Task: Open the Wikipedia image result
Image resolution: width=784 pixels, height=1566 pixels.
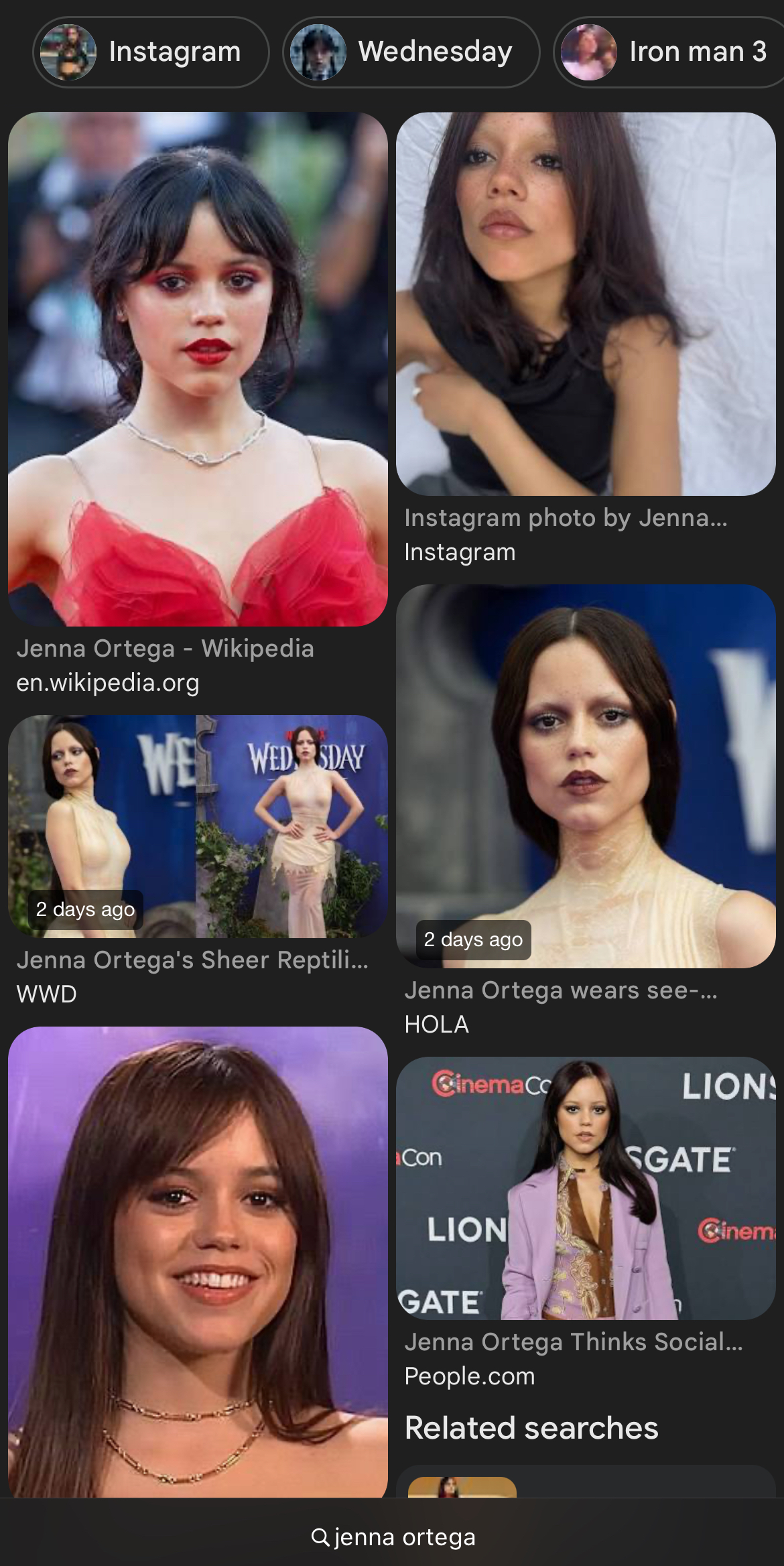Action: pos(198,369)
